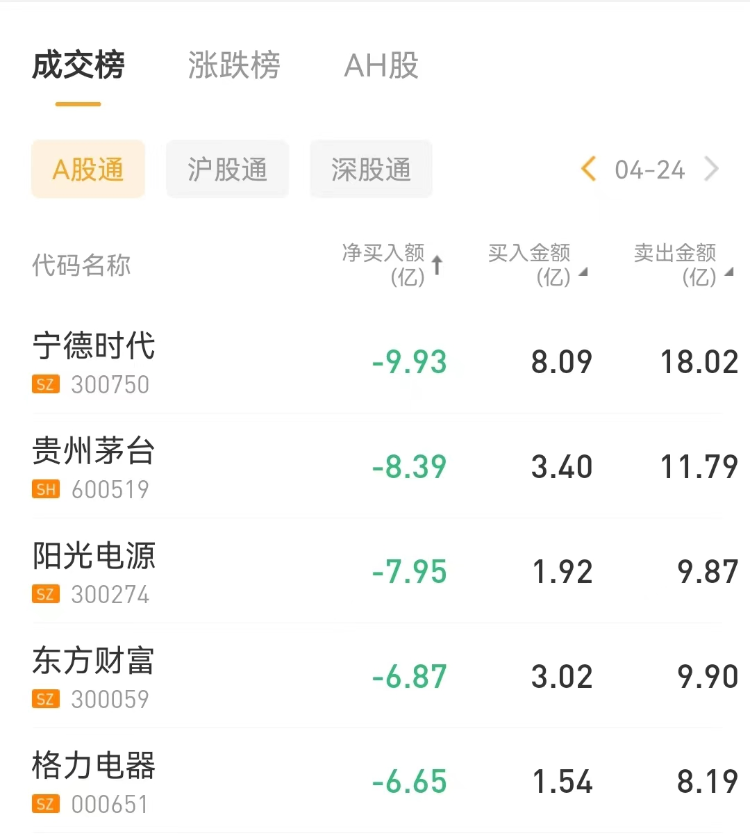This screenshot has height=838, width=750.
Task: Go to the next date arrow
Action: click(x=712, y=169)
